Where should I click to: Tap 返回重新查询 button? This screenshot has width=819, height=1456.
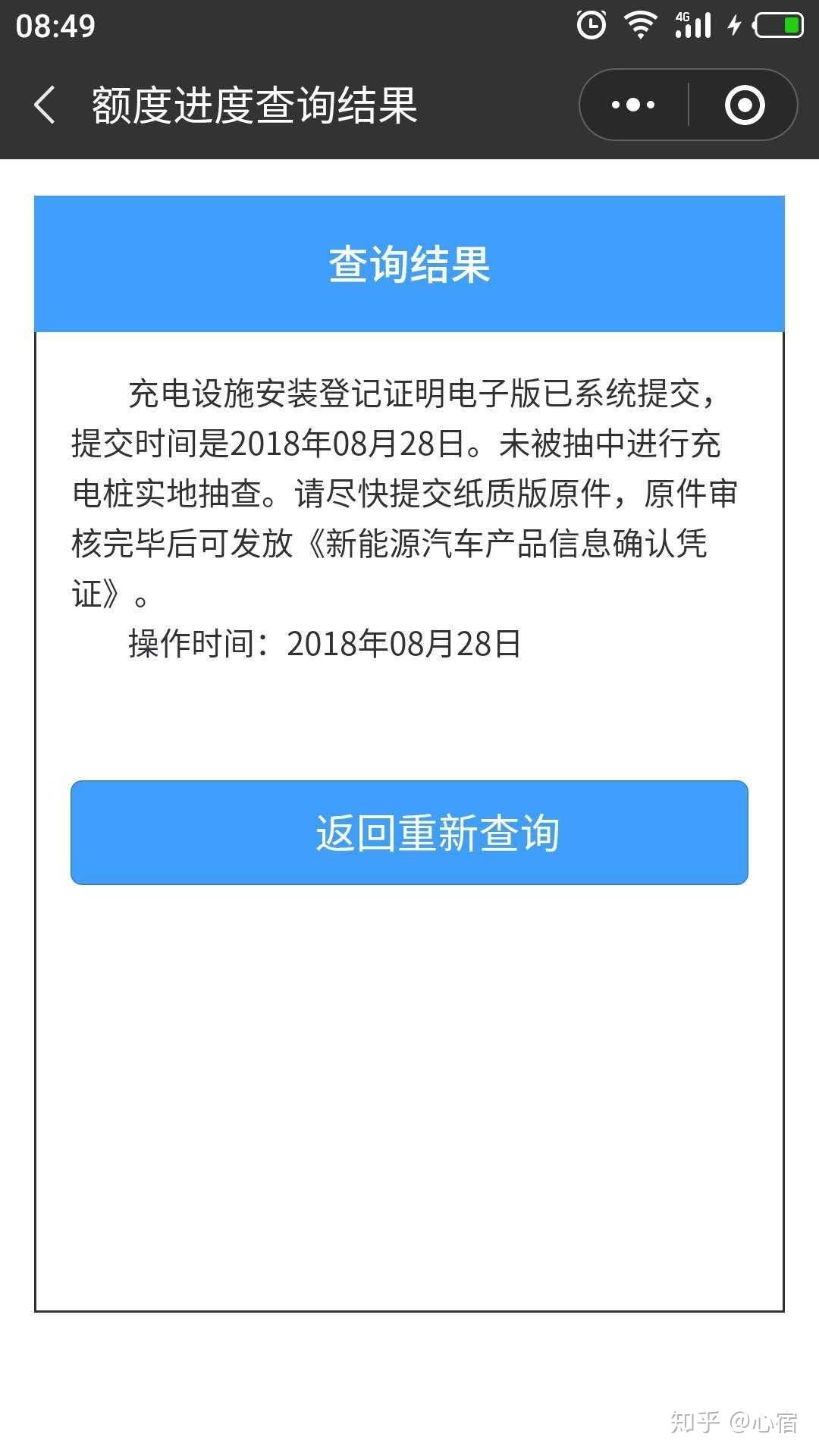409,832
